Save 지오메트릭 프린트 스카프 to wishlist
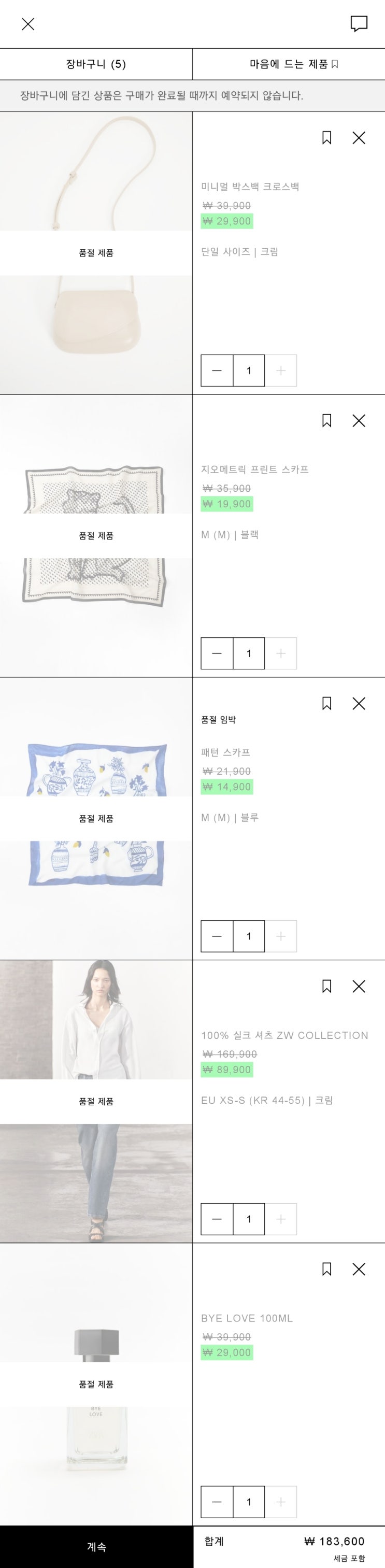Viewport: 385px width, 1568px height. tap(326, 421)
